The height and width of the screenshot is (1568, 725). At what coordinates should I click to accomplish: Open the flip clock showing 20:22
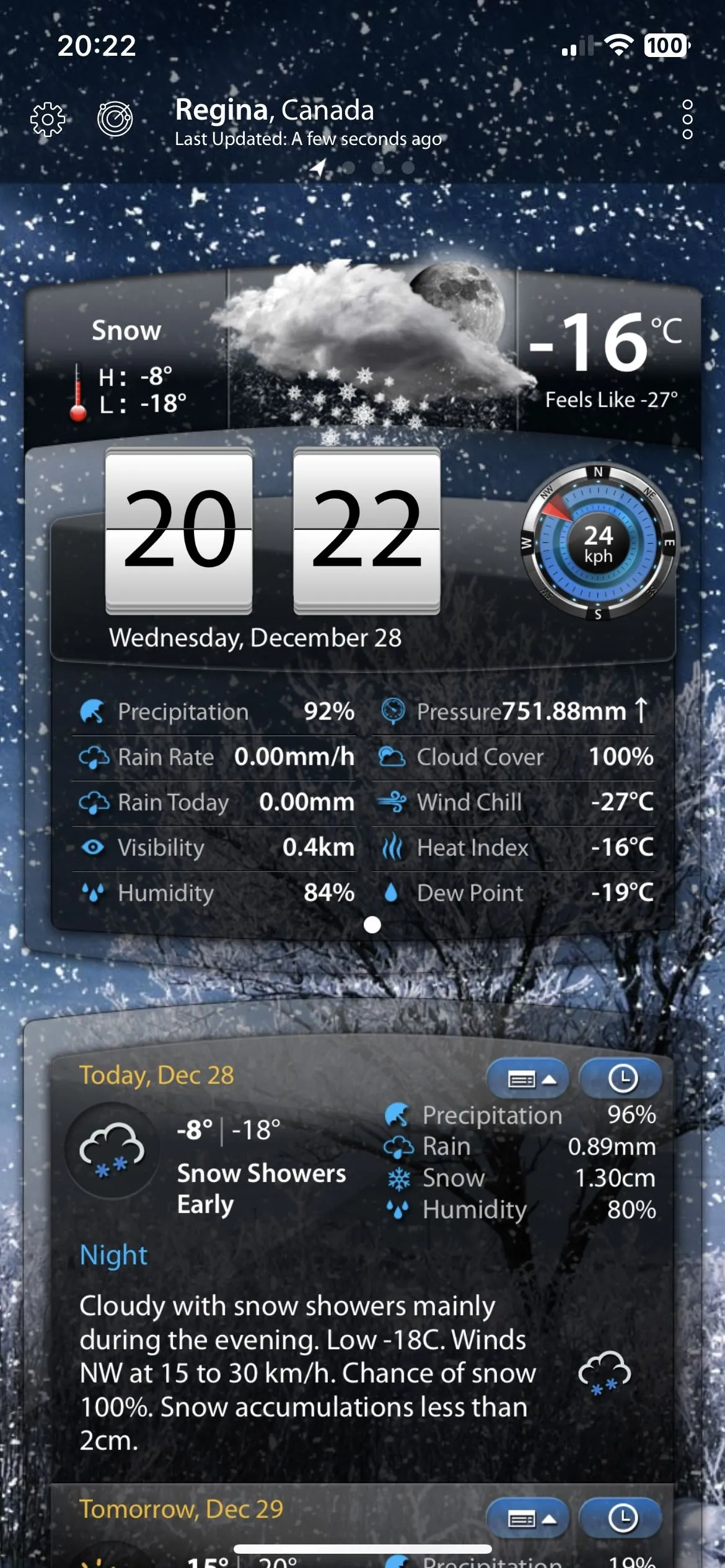click(x=273, y=531)
